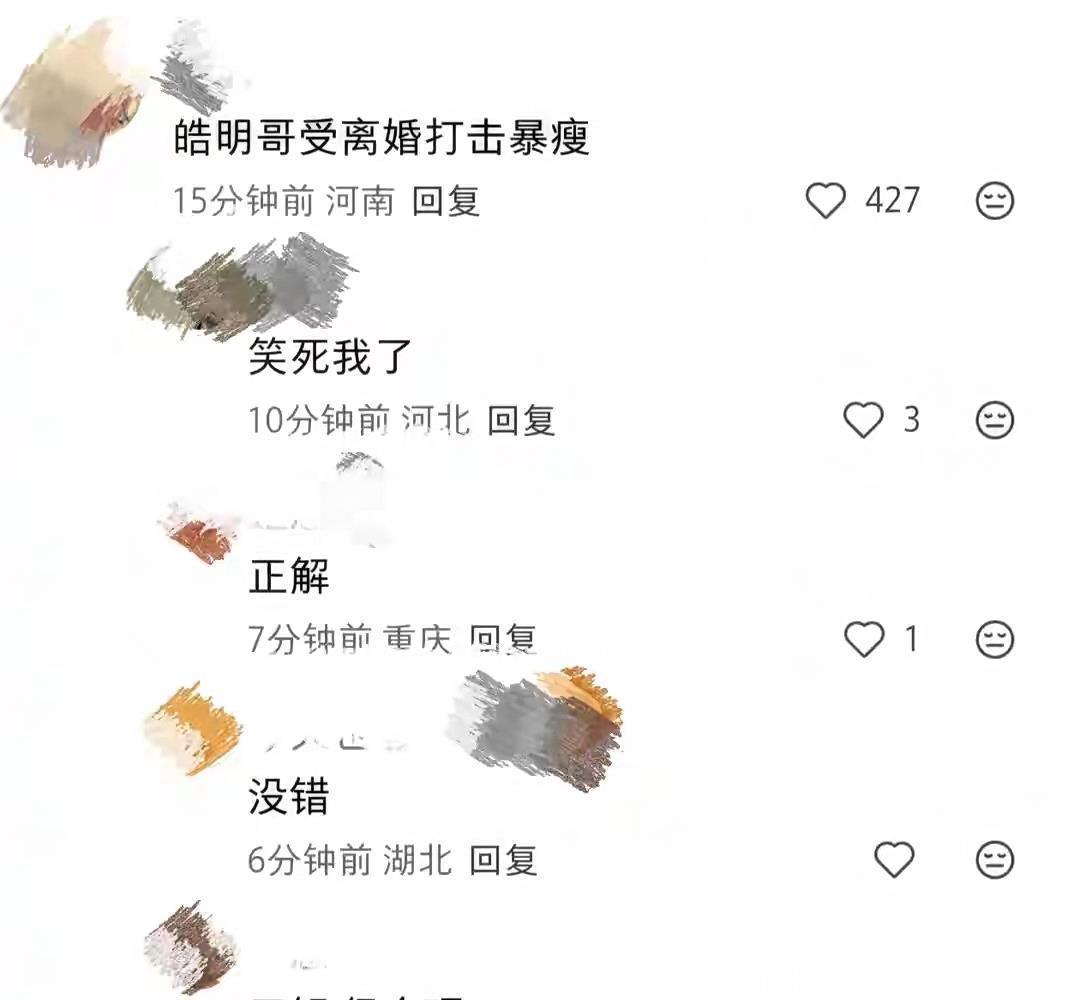Reply to the 正解 comment
Screen dimensions: 1080x1000
503,639
